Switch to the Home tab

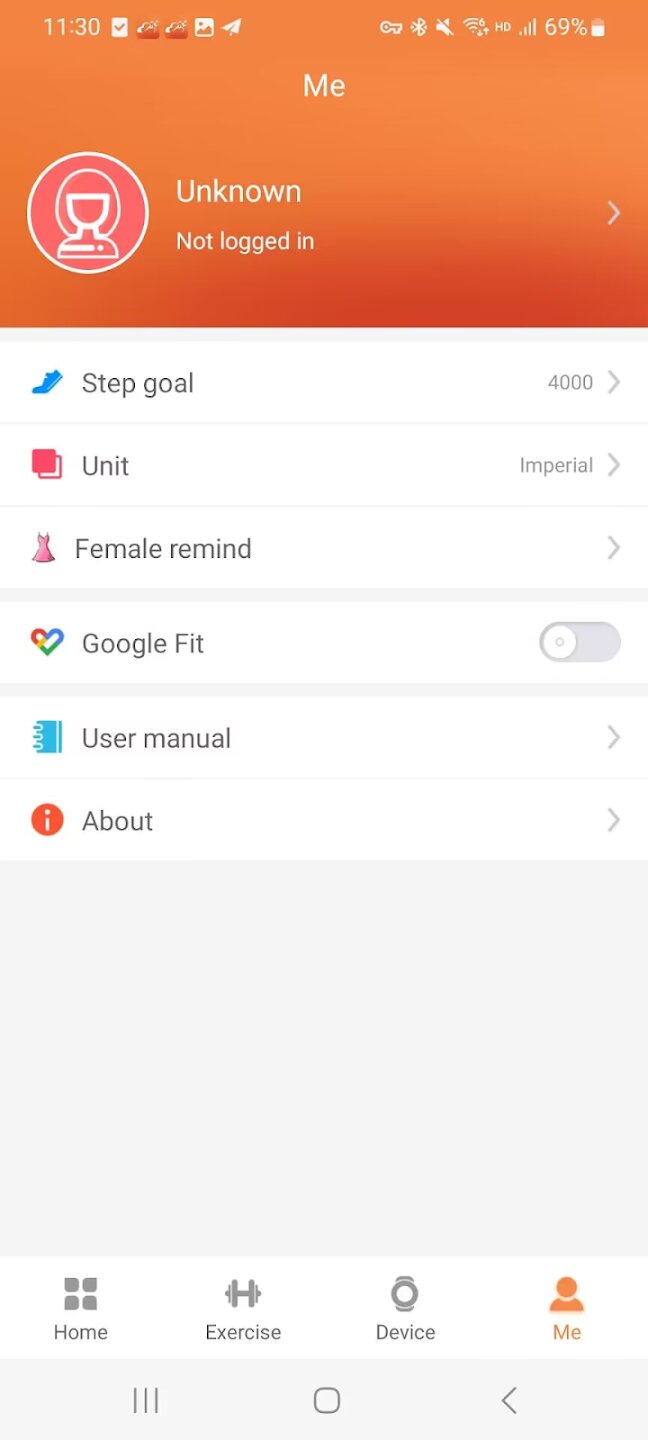click(80, 1307)
